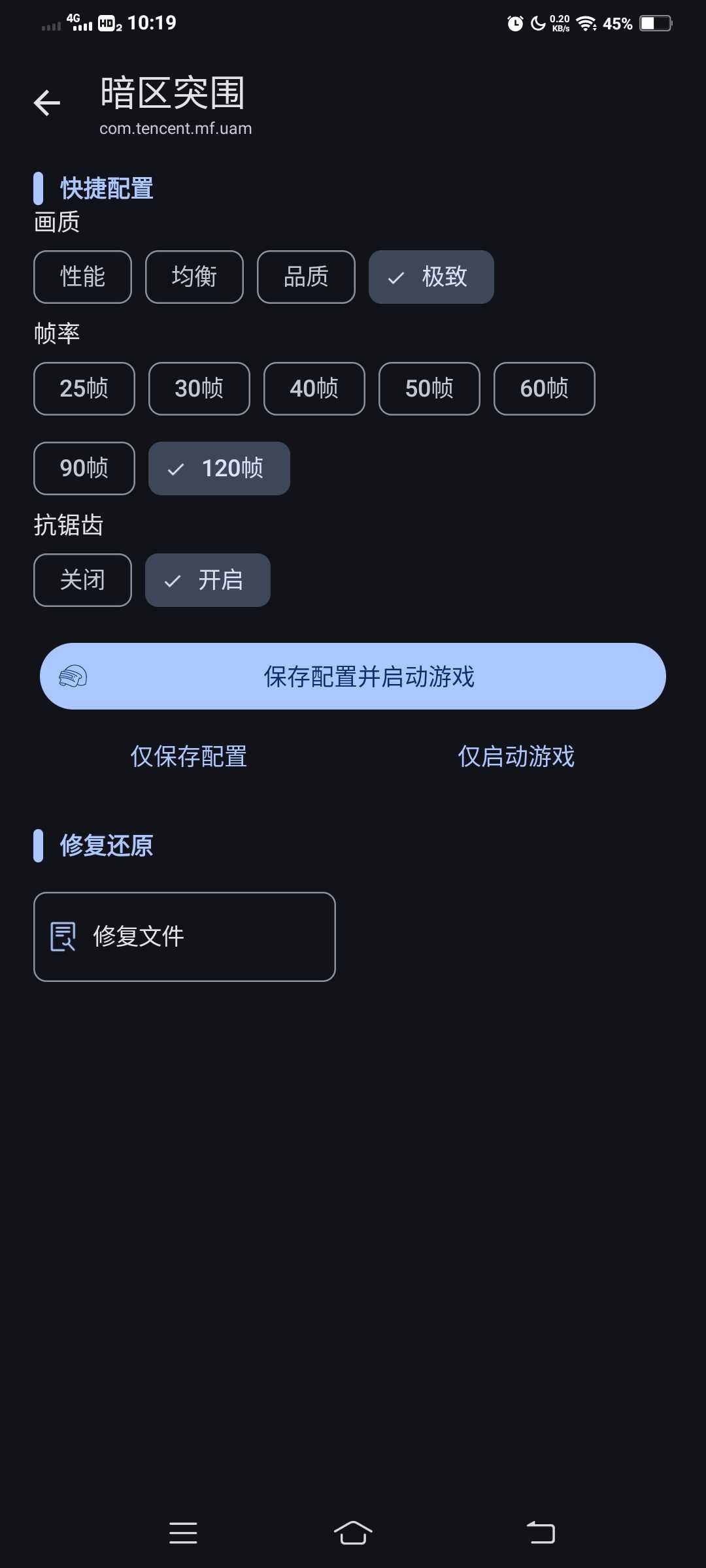The height and width of the screenshot is (1568, 706).
Task: Choose 均衡 picture quality
Action: point(194,277)
